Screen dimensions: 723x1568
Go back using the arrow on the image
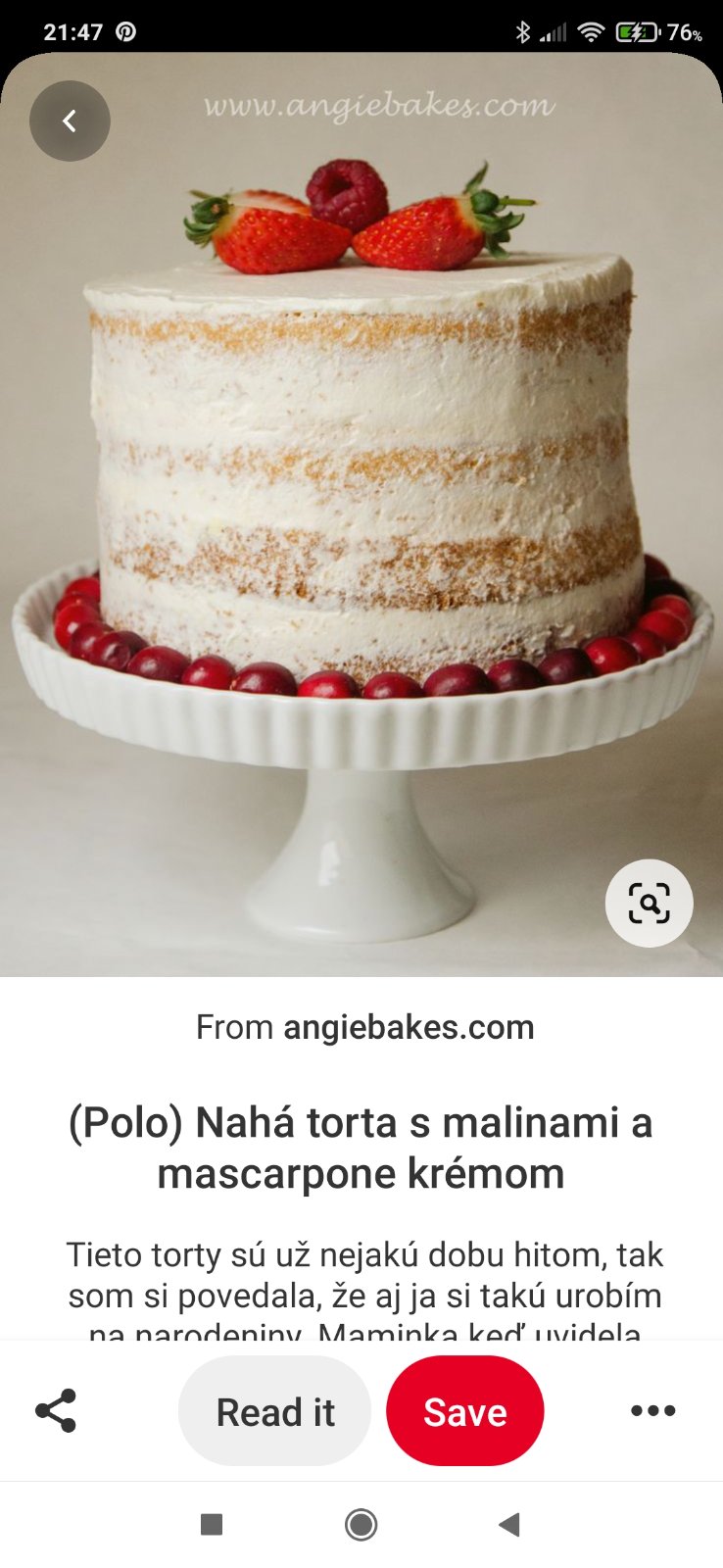click(70, 121)
